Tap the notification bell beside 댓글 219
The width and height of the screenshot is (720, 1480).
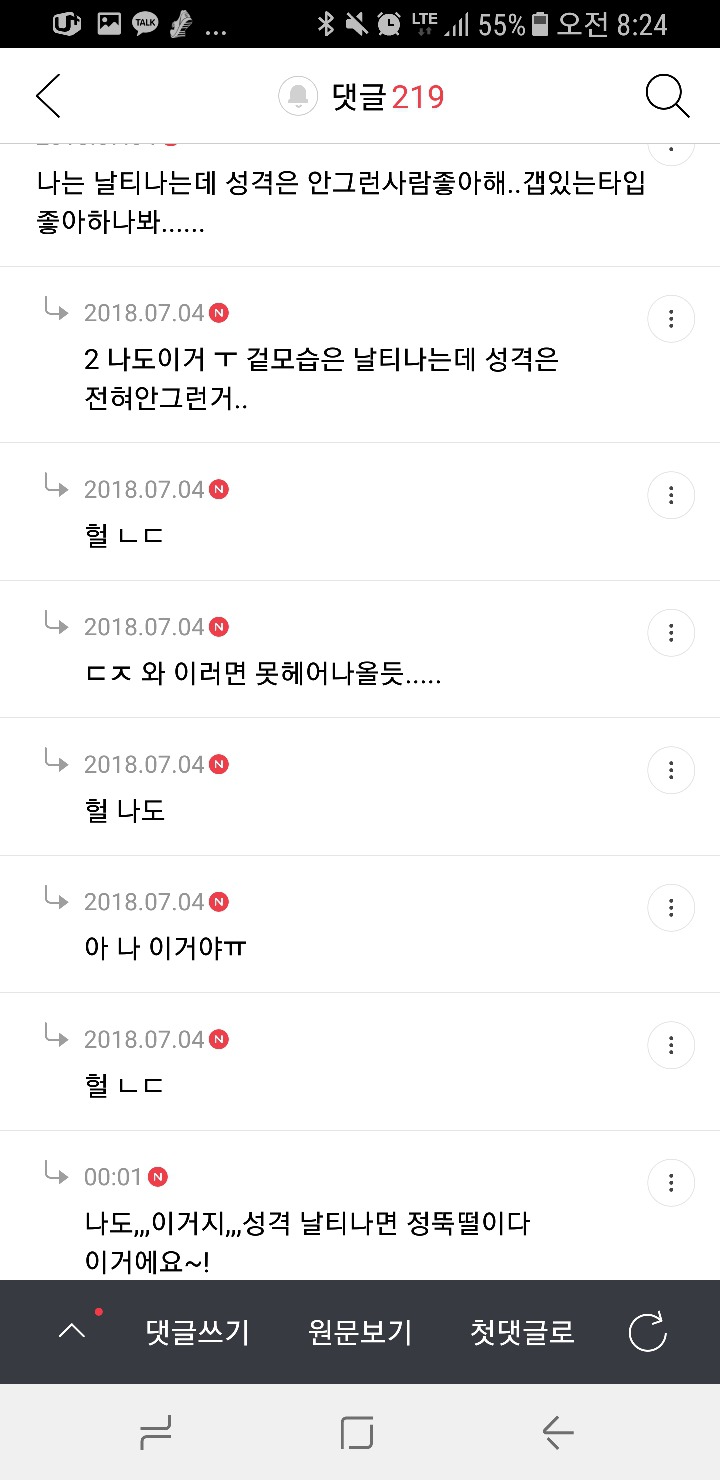(298, 96)
